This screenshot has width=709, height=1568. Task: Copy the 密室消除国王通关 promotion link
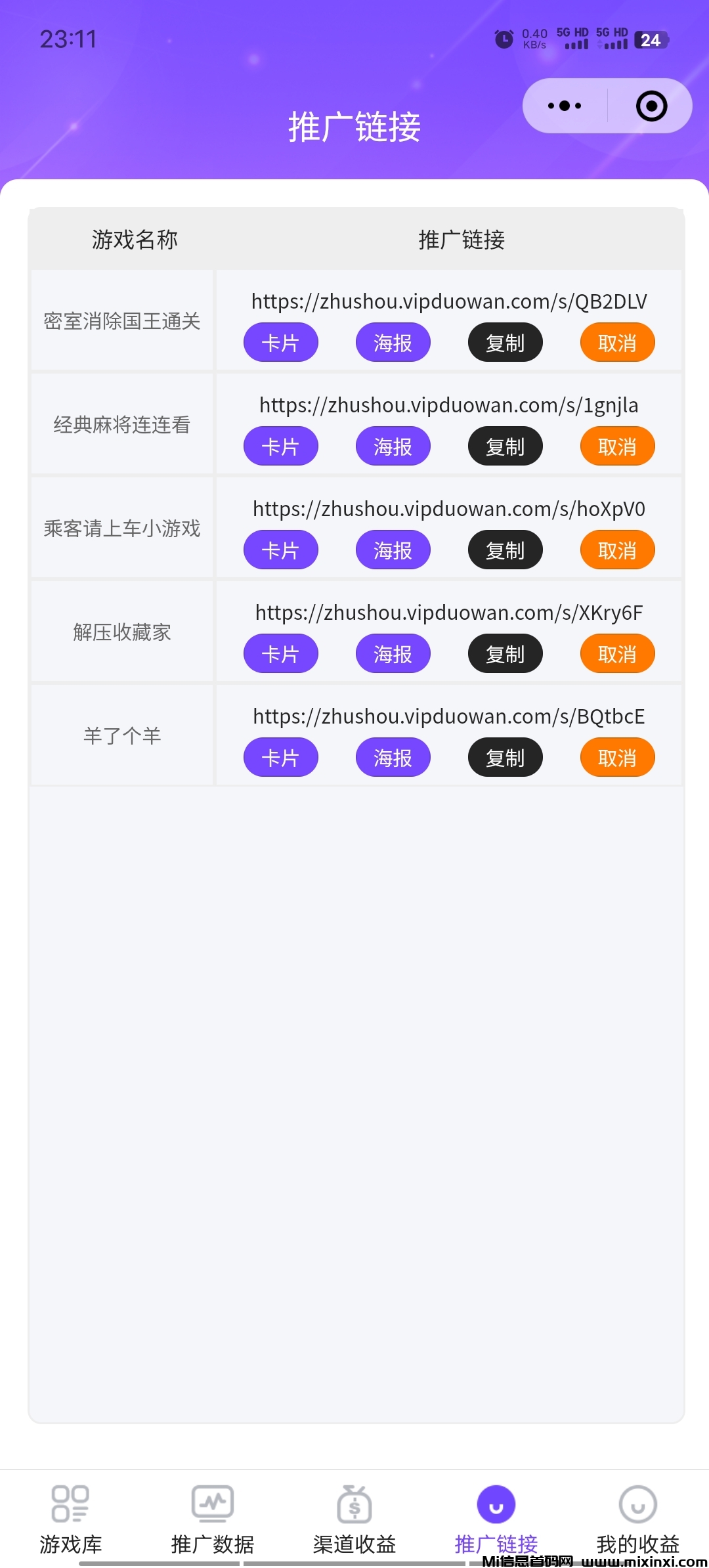click(505, 342)
